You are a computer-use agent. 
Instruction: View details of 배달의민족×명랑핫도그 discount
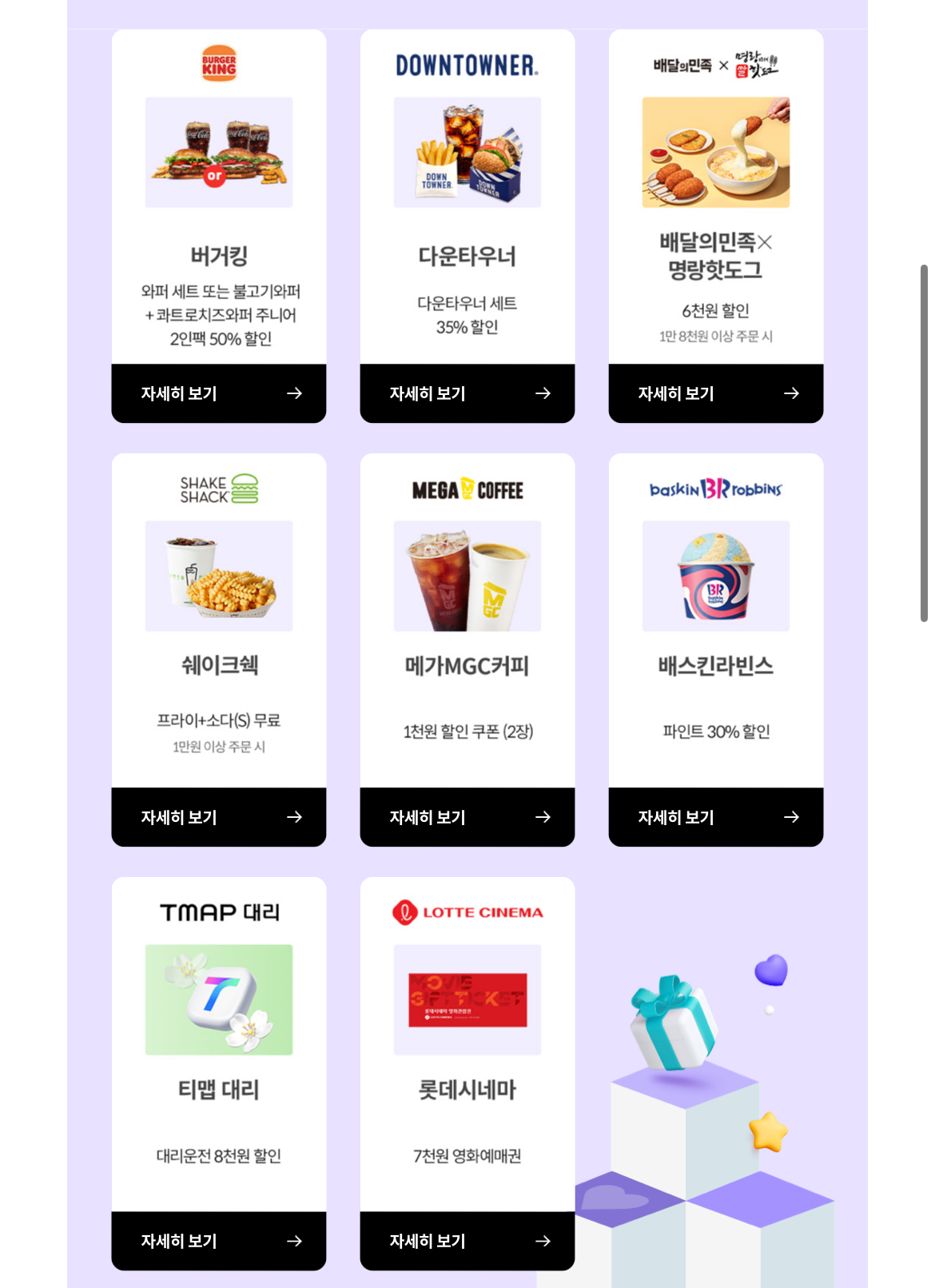click(715, 393)
